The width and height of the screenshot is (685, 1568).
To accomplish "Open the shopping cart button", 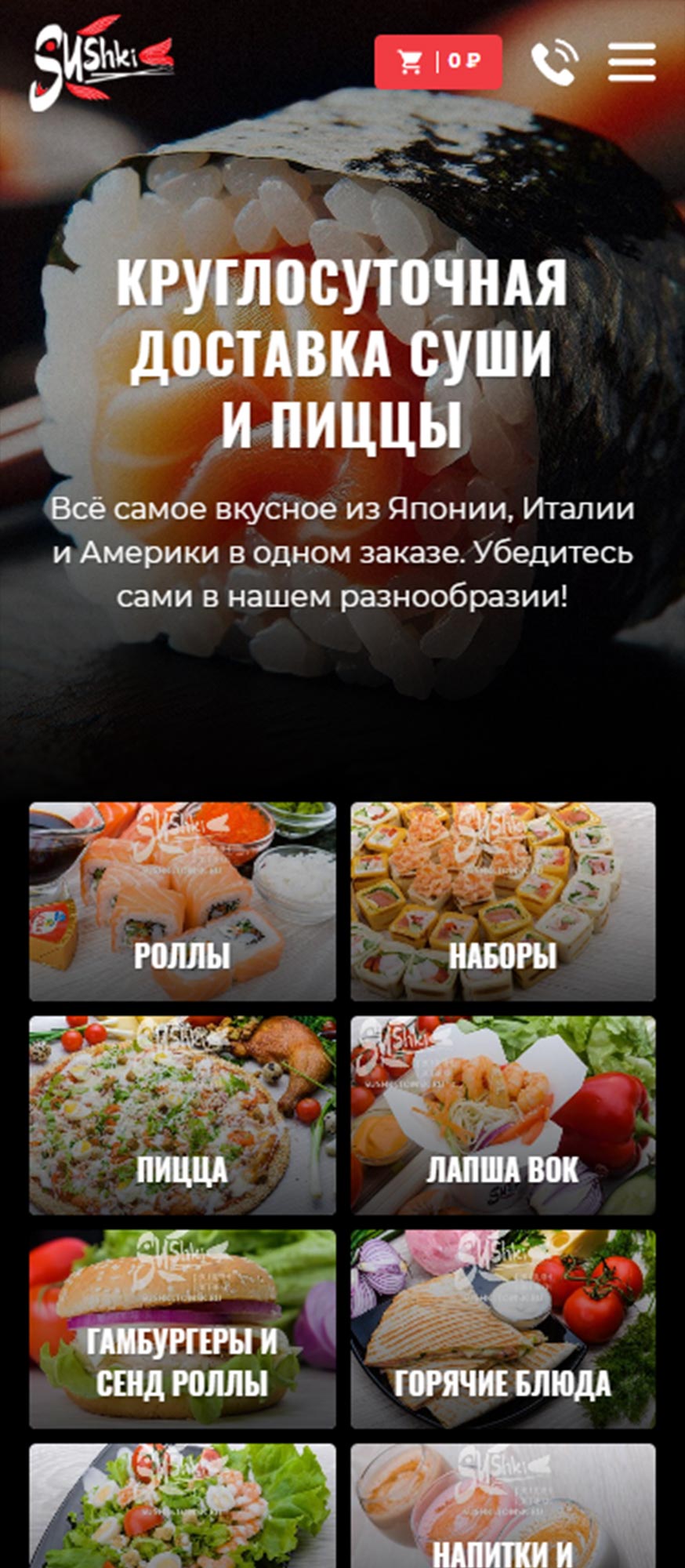I will 438,61.
